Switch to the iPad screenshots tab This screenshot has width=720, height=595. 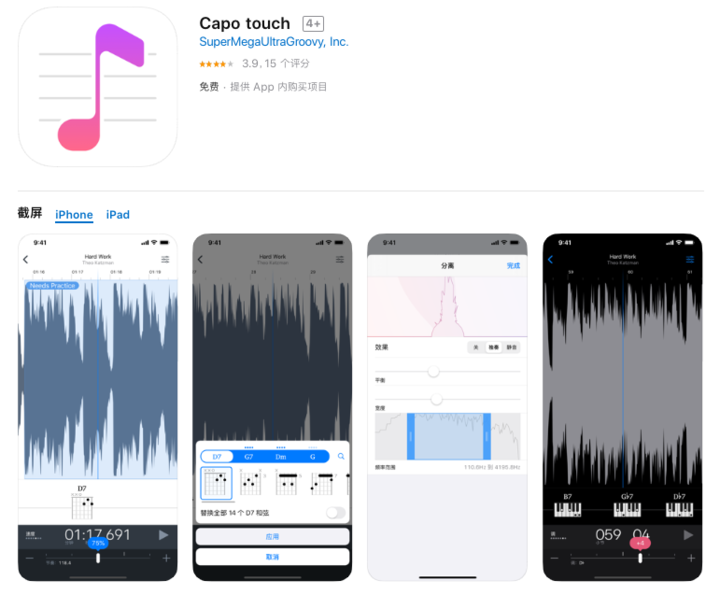point(118,215)
